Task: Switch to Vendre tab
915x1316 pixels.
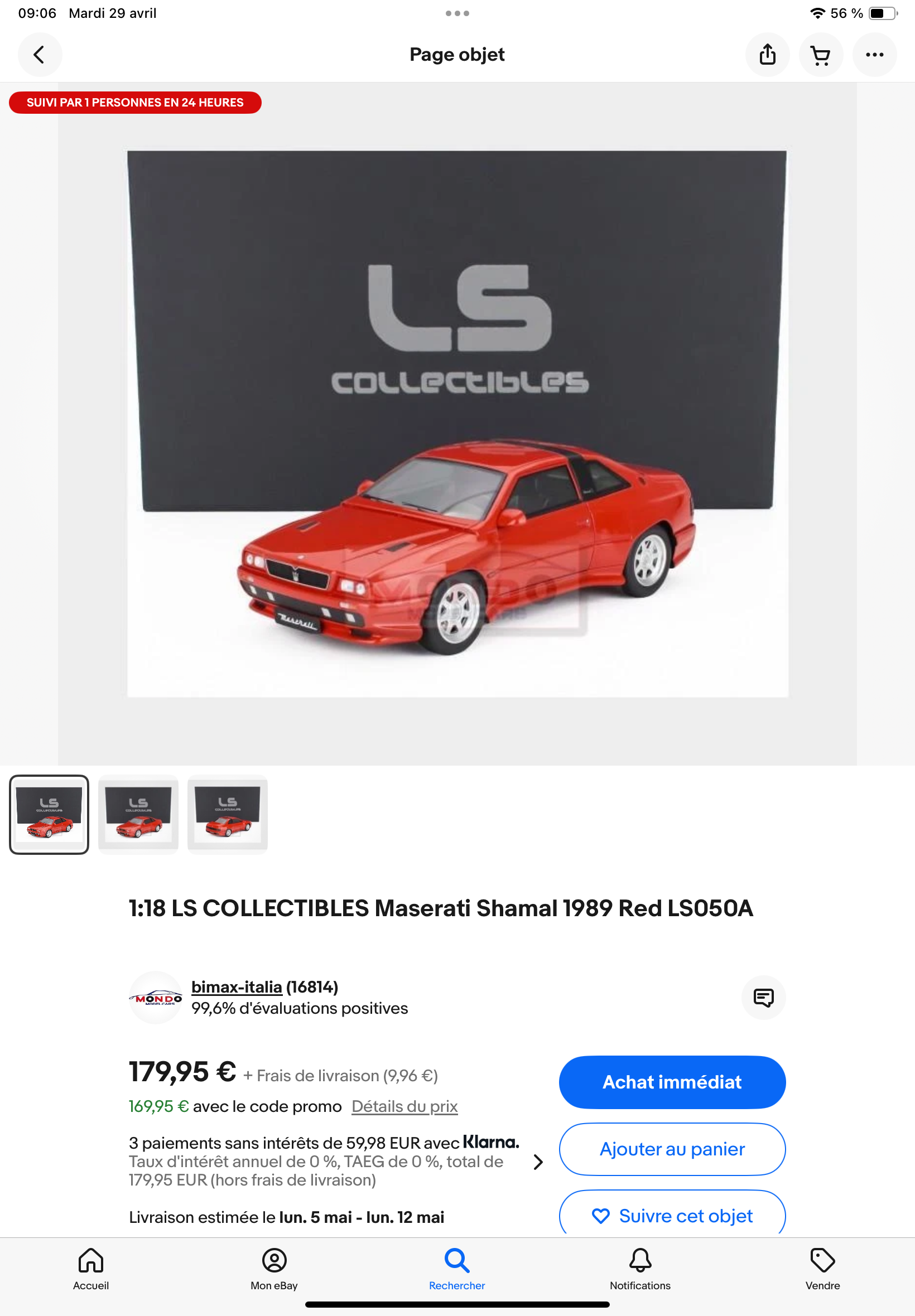Action: point(822,1269)
